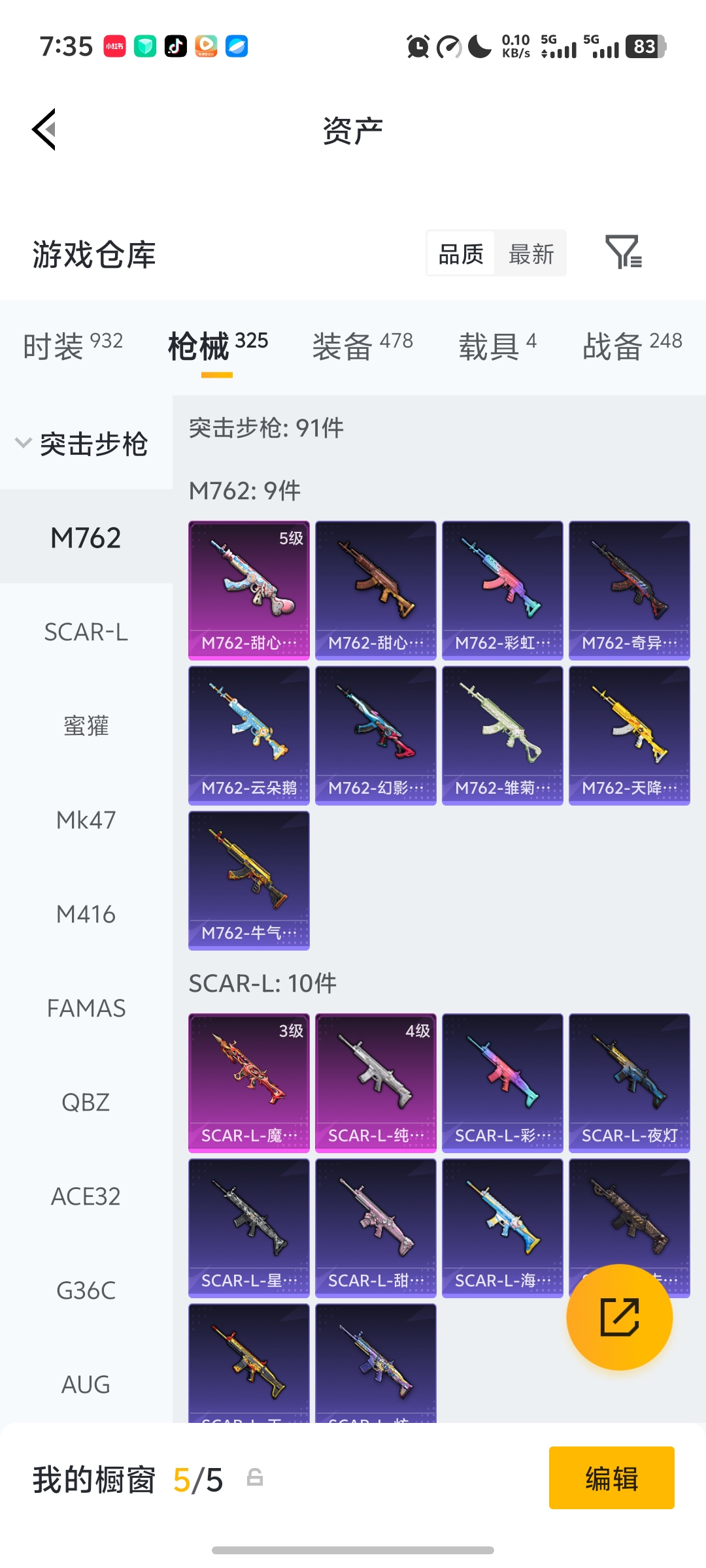Tap the orange share floating button
Screen dimensions: 706x1568
tap(619, 1316)
